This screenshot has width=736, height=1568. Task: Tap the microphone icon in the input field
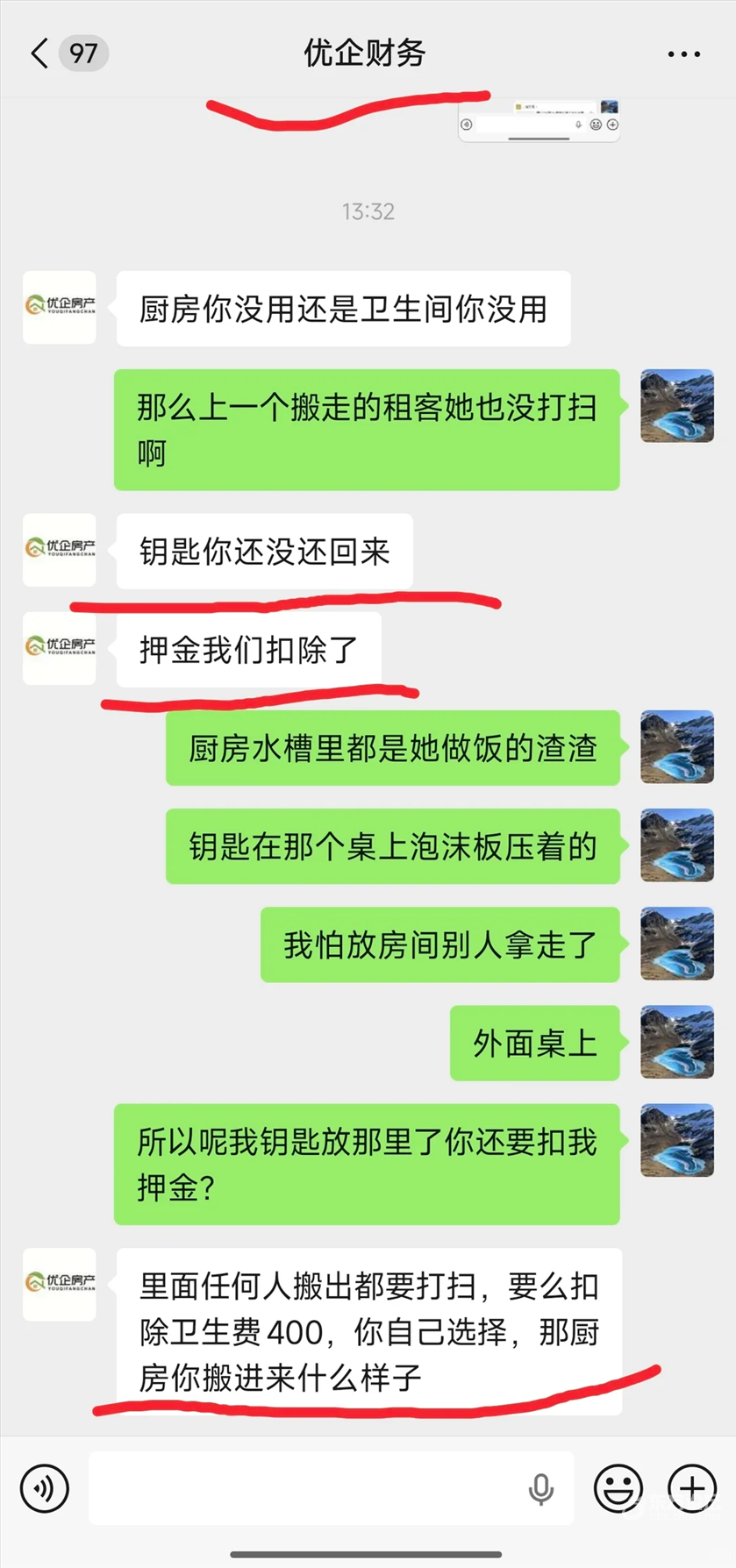tap(541, 1488)
